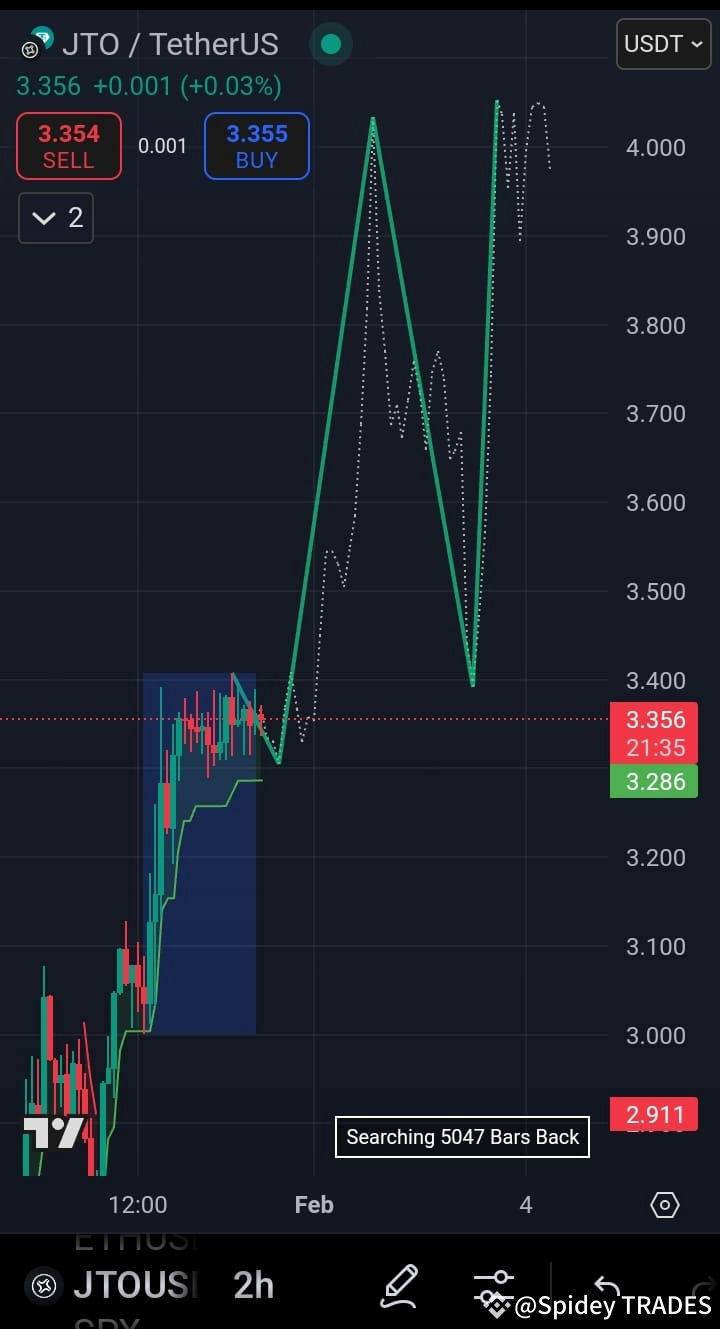Tap the pin icon next to JTOUSD ticker
The image size is (720, 1329).
point(43,1285)
